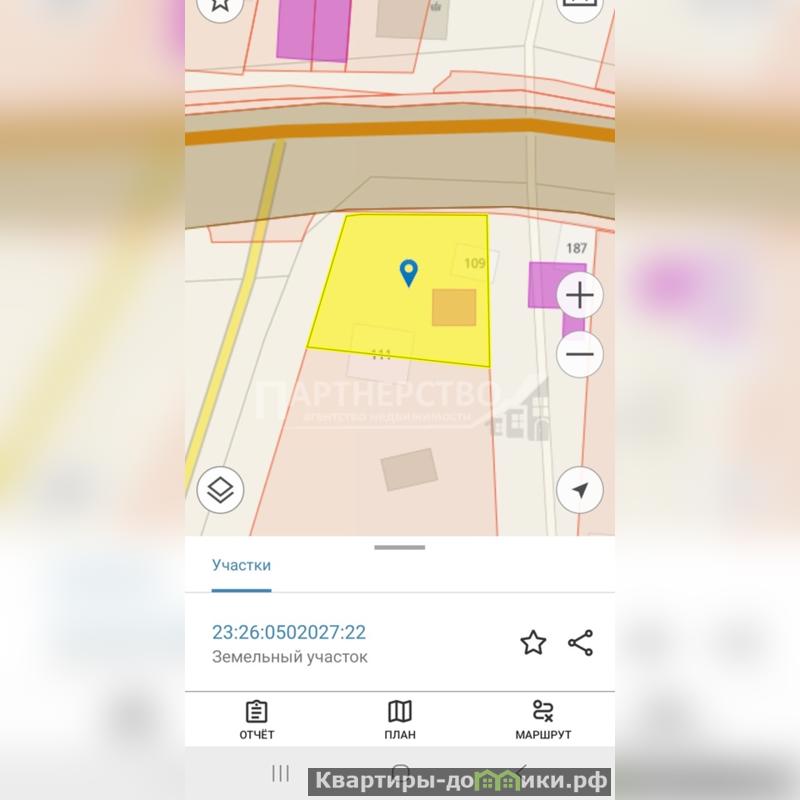The width and height of the screenshot is (800, 800).
Task: Open parcel 23:26:0502027:22 details
Action: 289,632
